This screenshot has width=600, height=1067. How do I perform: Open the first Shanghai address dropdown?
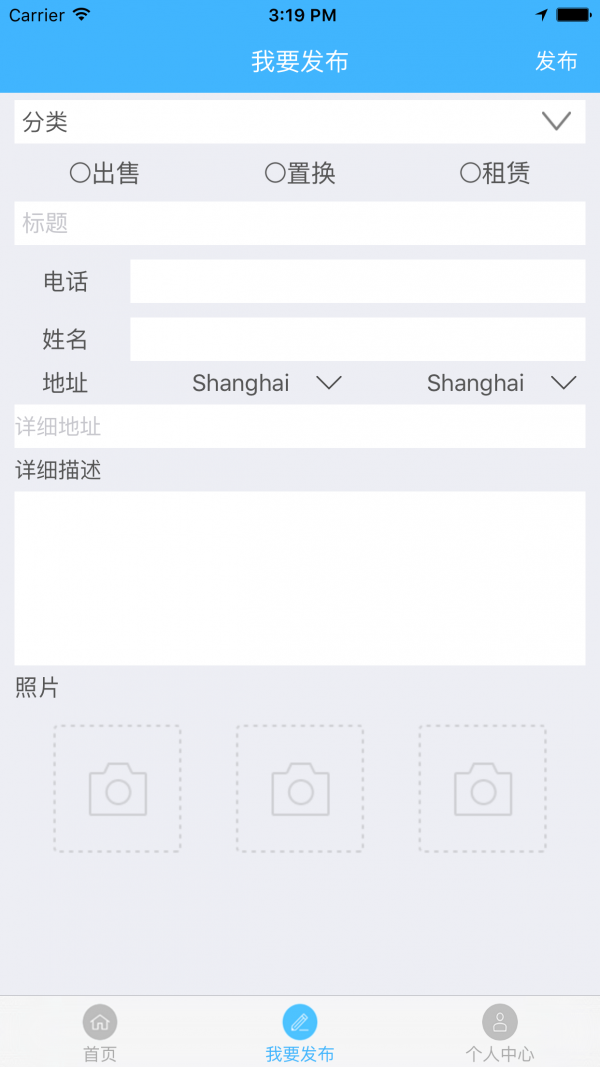(x=267, y=383)
